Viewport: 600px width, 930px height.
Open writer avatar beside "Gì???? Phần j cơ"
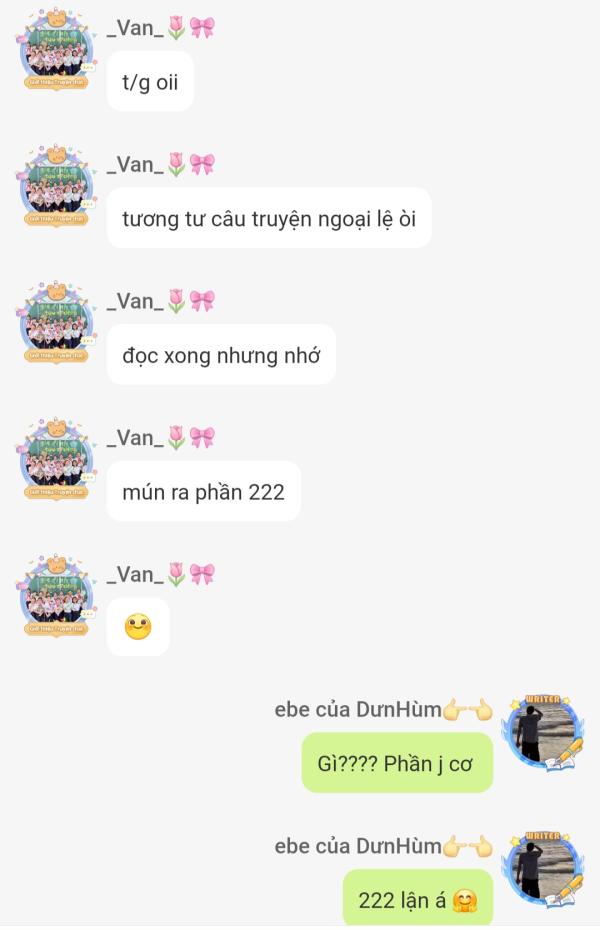coord(544,731)
